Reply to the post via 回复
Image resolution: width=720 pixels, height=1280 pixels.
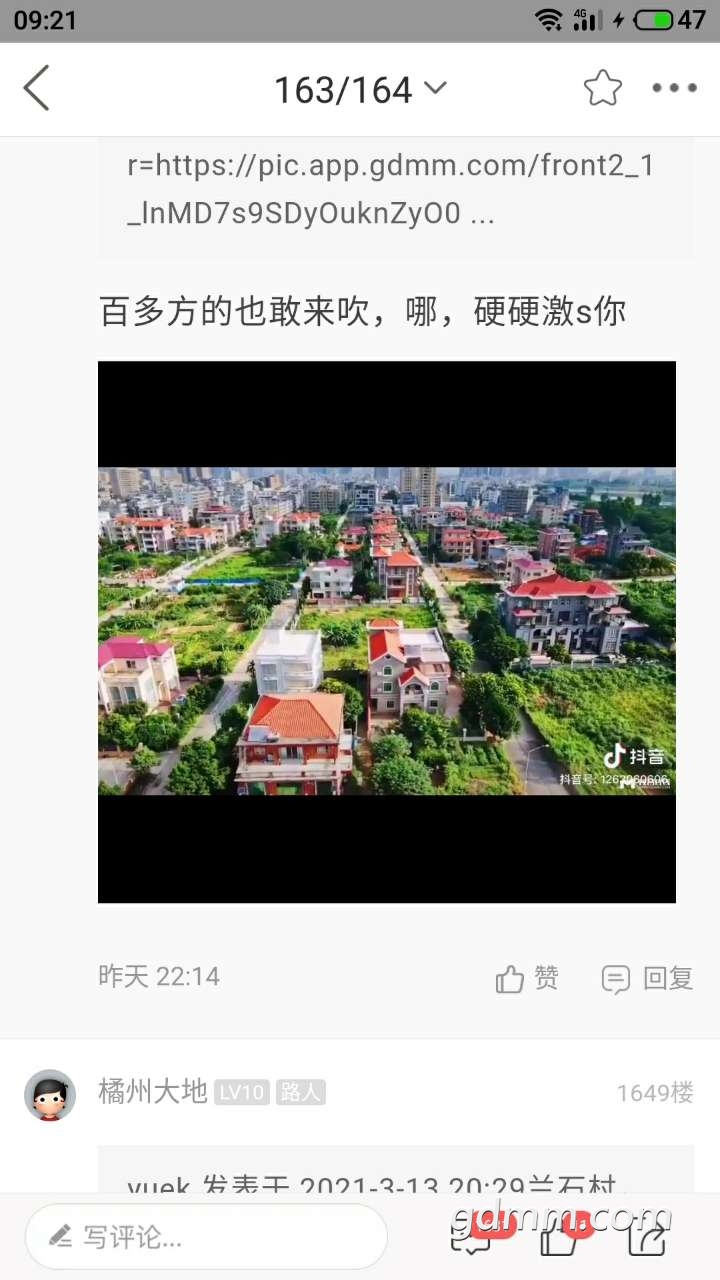[x=648, y=978]
